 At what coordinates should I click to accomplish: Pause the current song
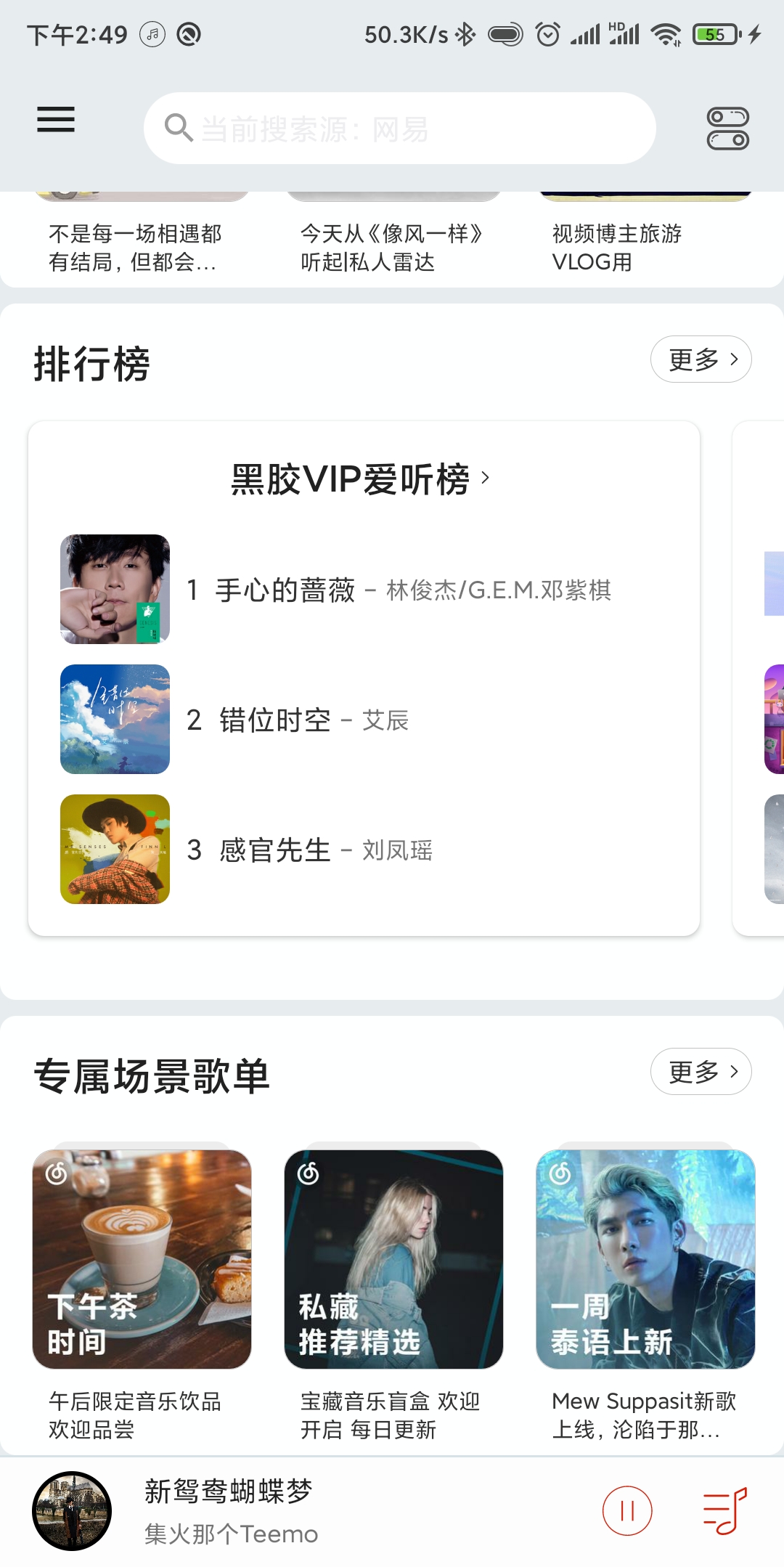point(627,1511)
